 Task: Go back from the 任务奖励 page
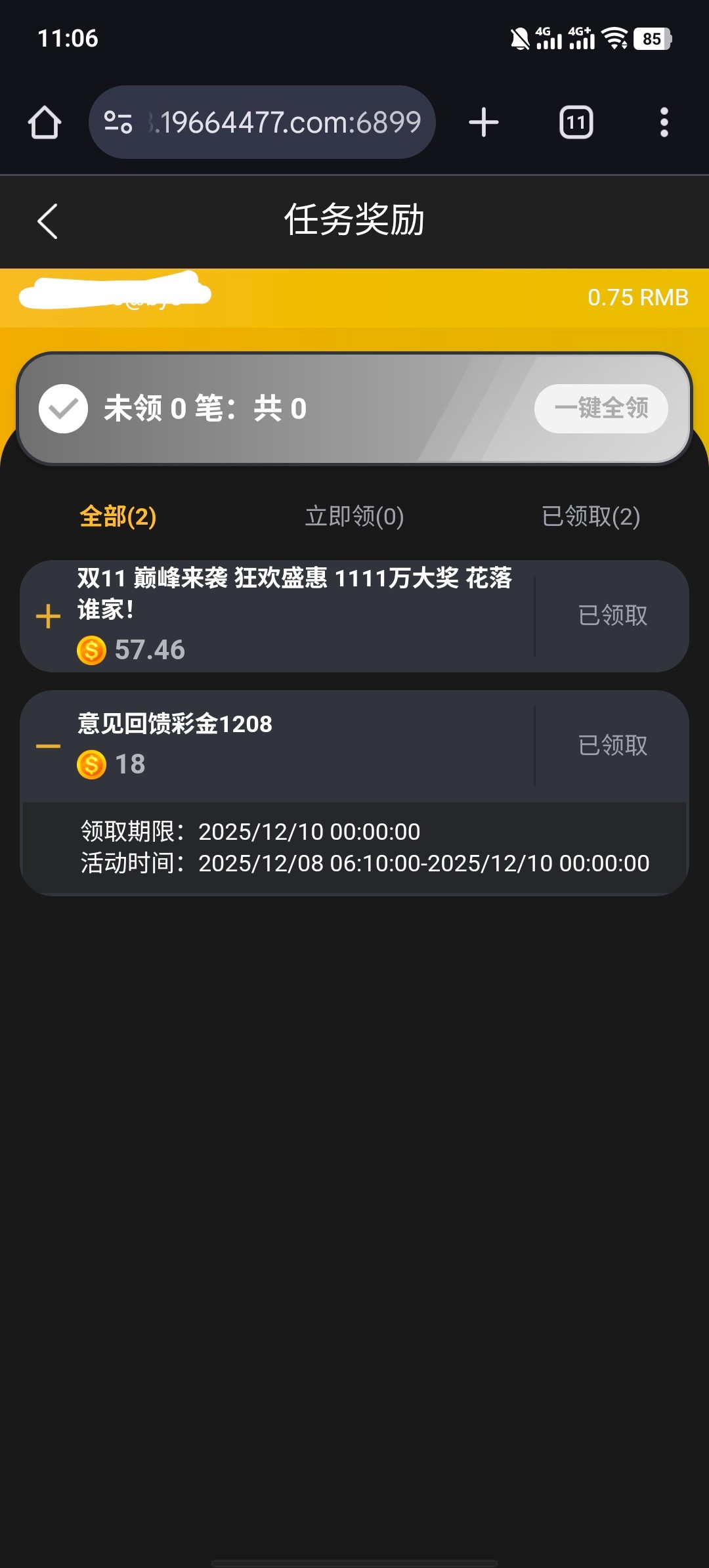(47, 221)
